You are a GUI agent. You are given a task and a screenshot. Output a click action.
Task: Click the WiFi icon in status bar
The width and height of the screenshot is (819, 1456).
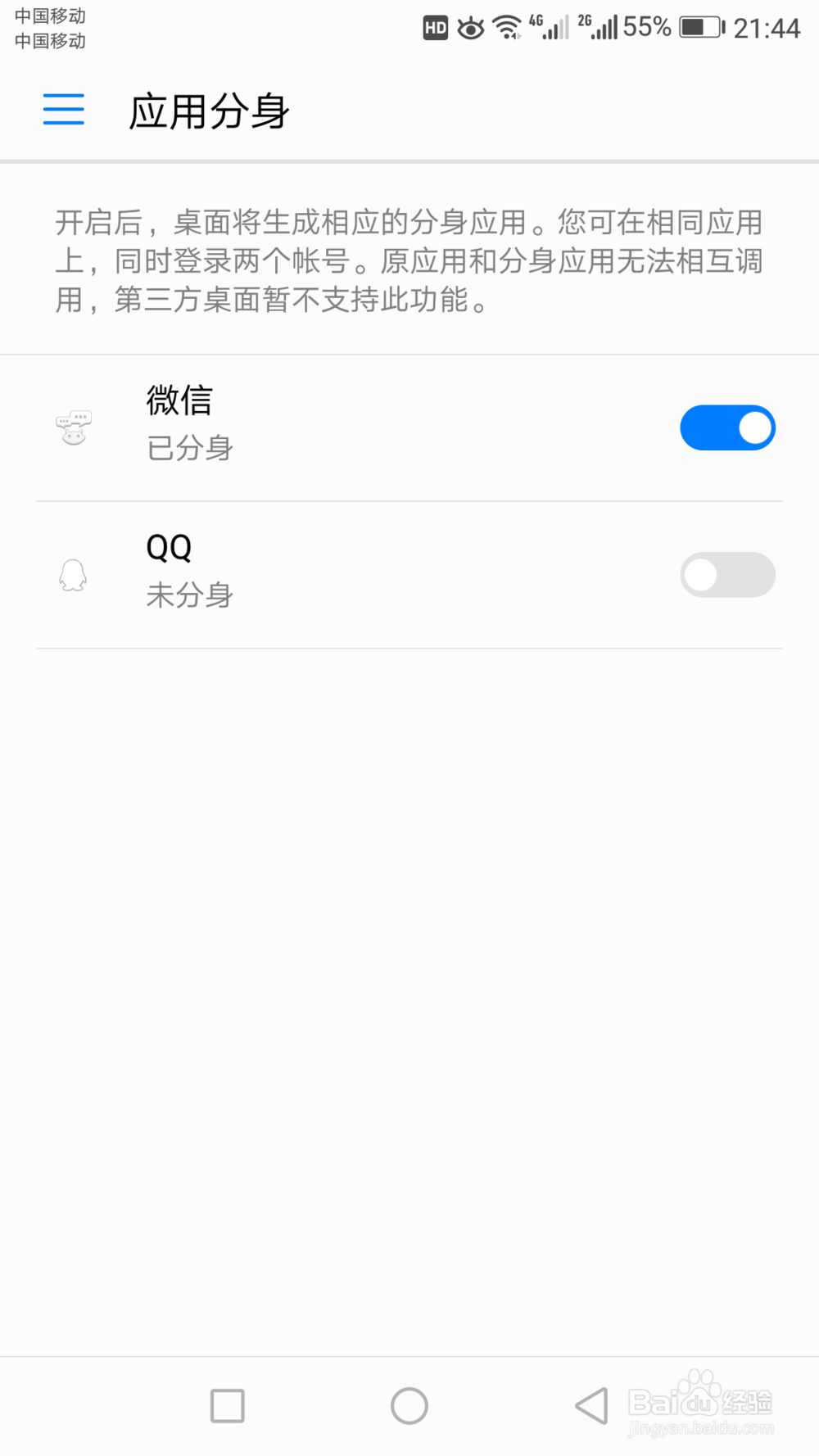pos(508,27)
